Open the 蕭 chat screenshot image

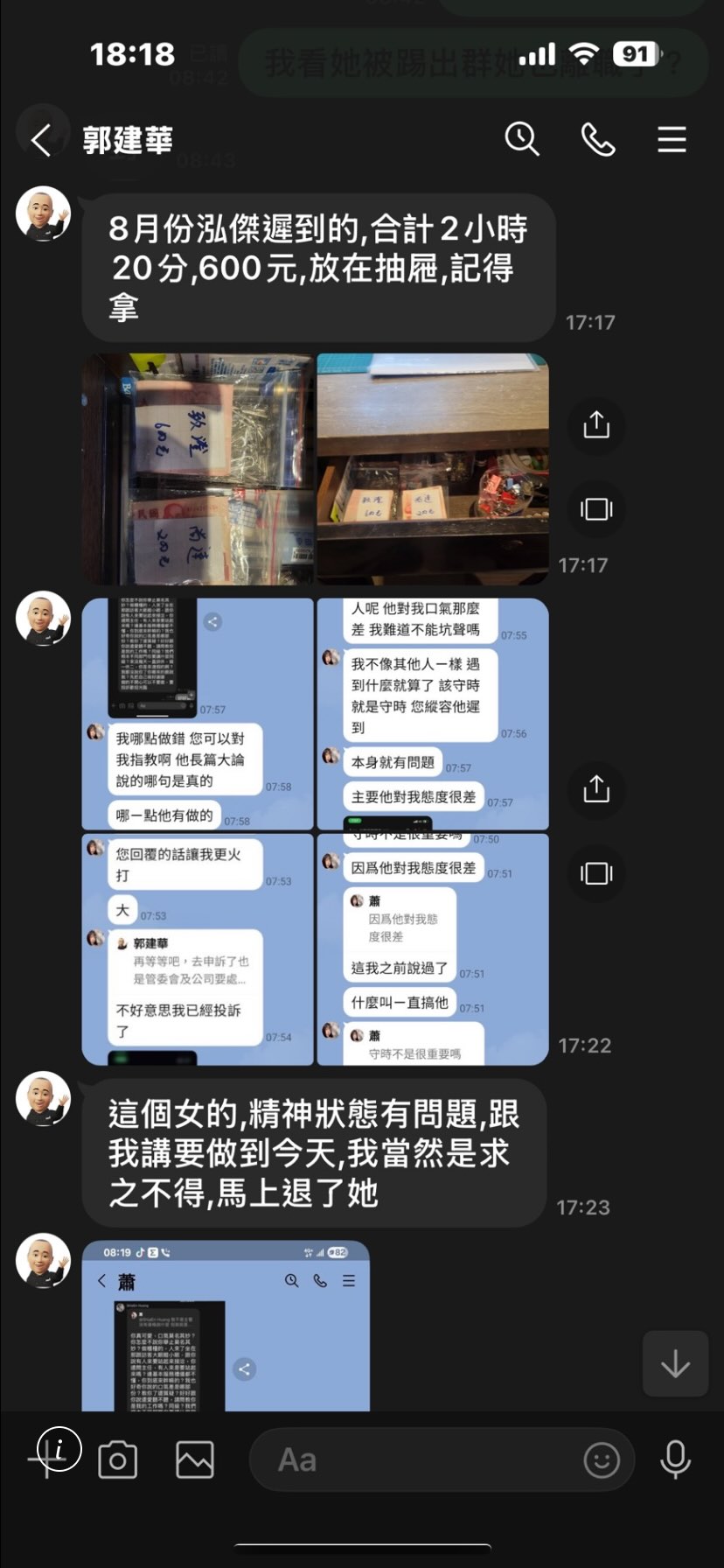click(x=226, y=1326)
